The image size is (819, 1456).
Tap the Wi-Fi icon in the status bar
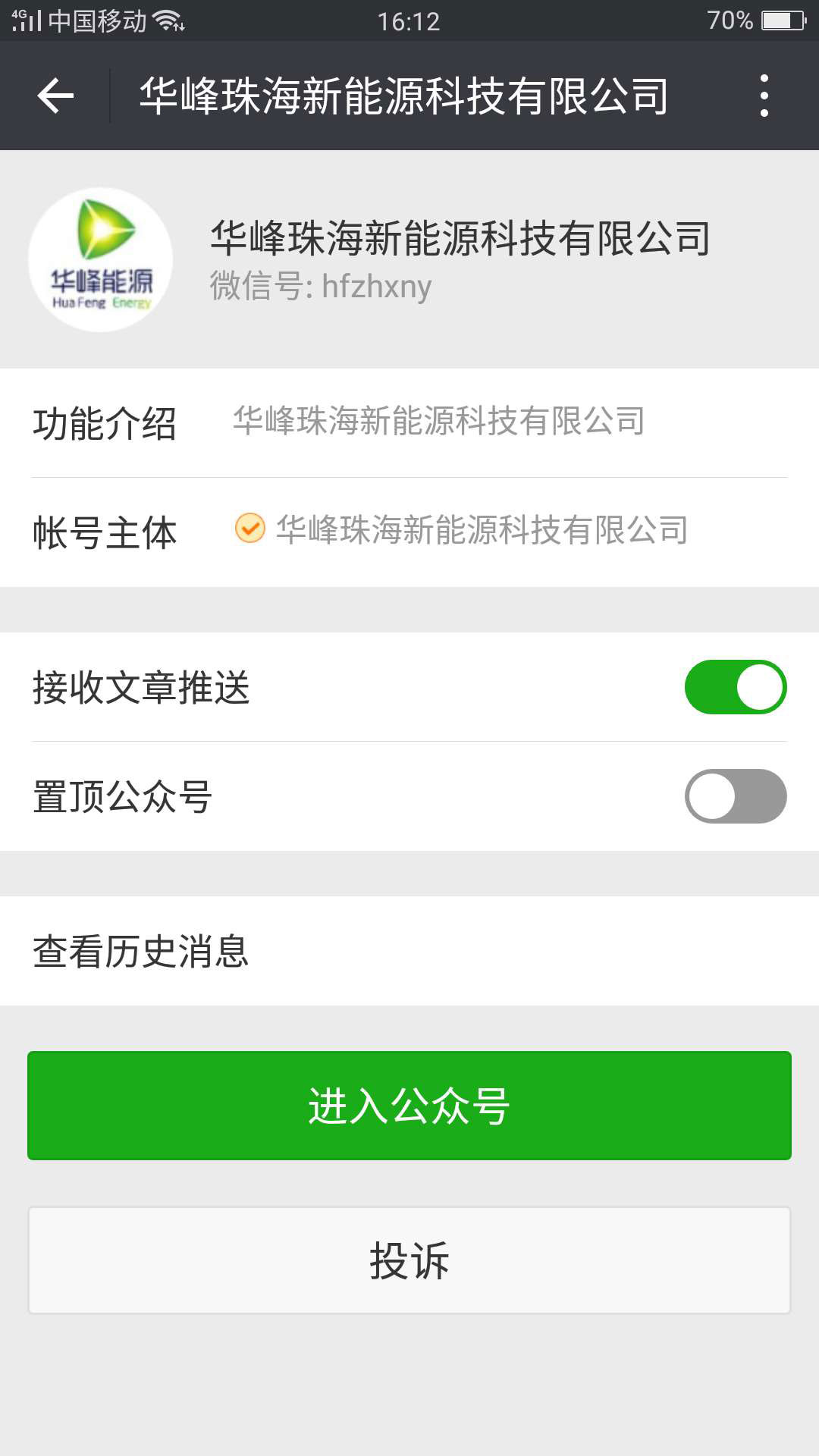click(167, 20)
